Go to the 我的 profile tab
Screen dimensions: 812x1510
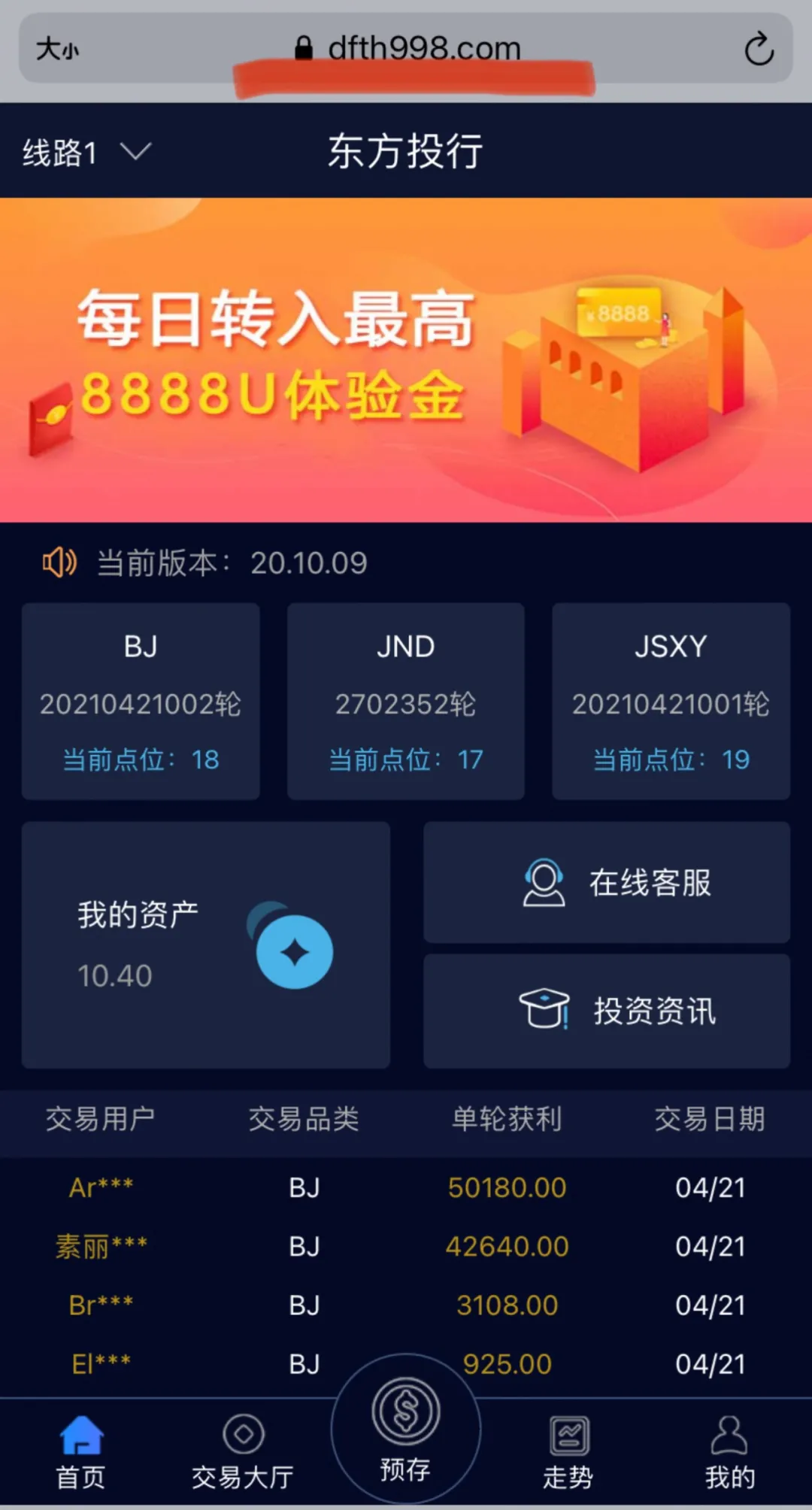click(729, 1453)
